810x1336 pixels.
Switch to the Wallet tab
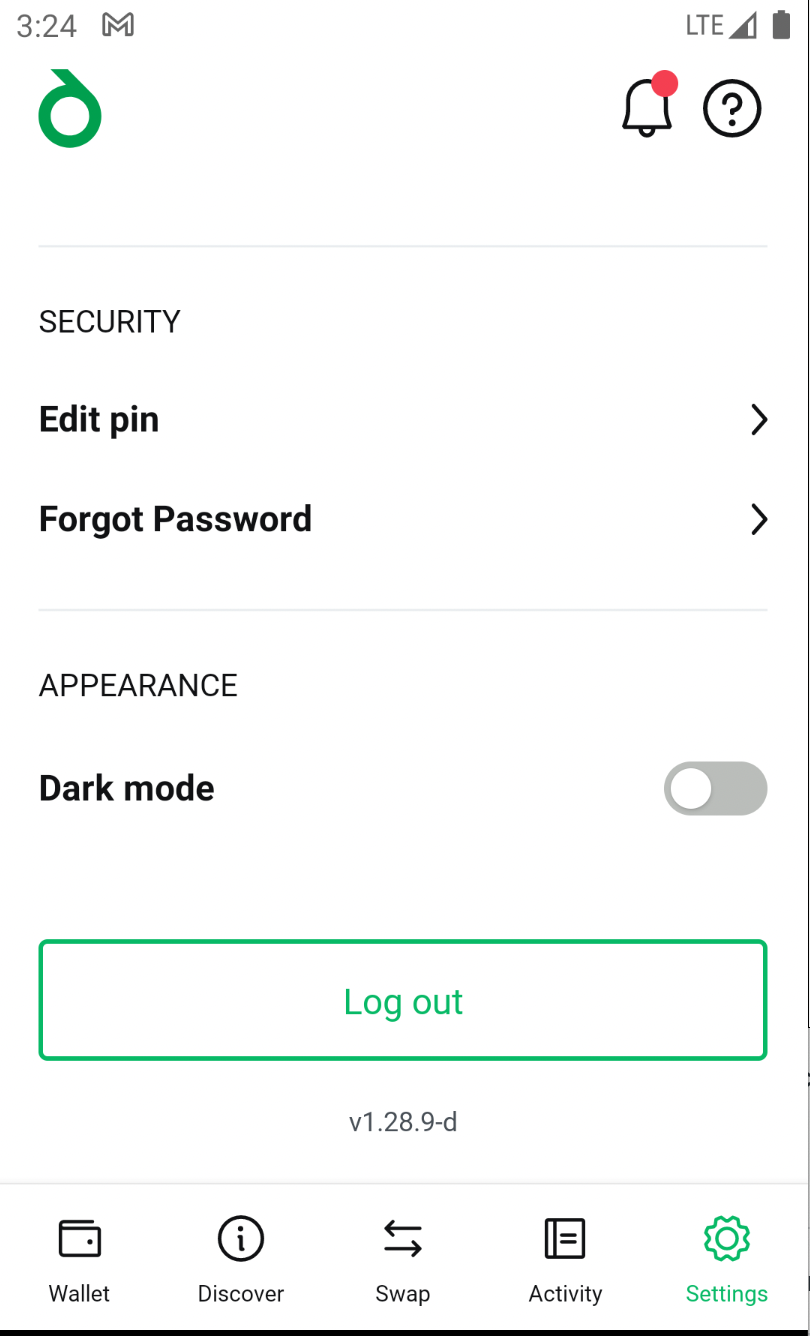(x=80, y=1260)
